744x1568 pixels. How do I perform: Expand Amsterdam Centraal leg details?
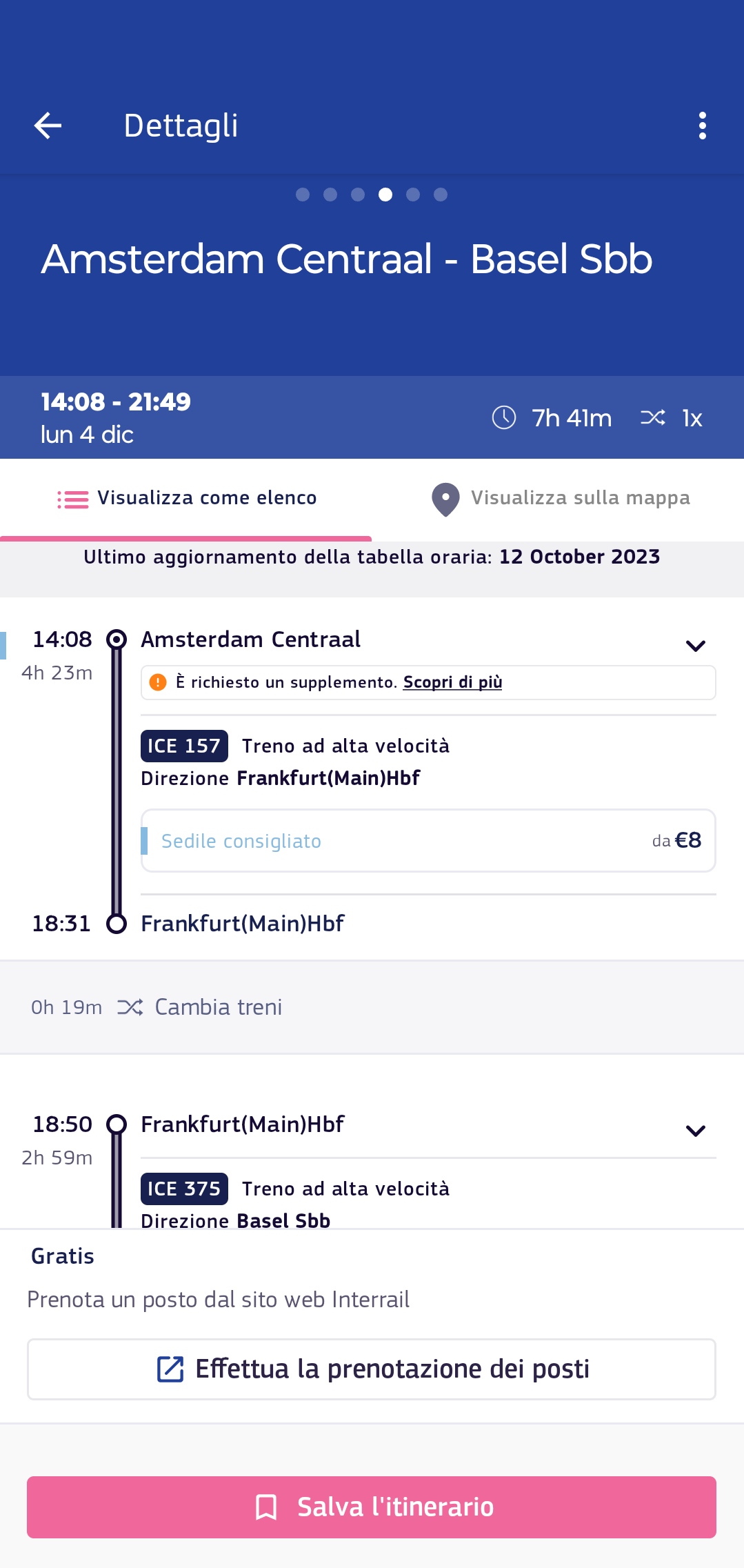pos(695,646)
